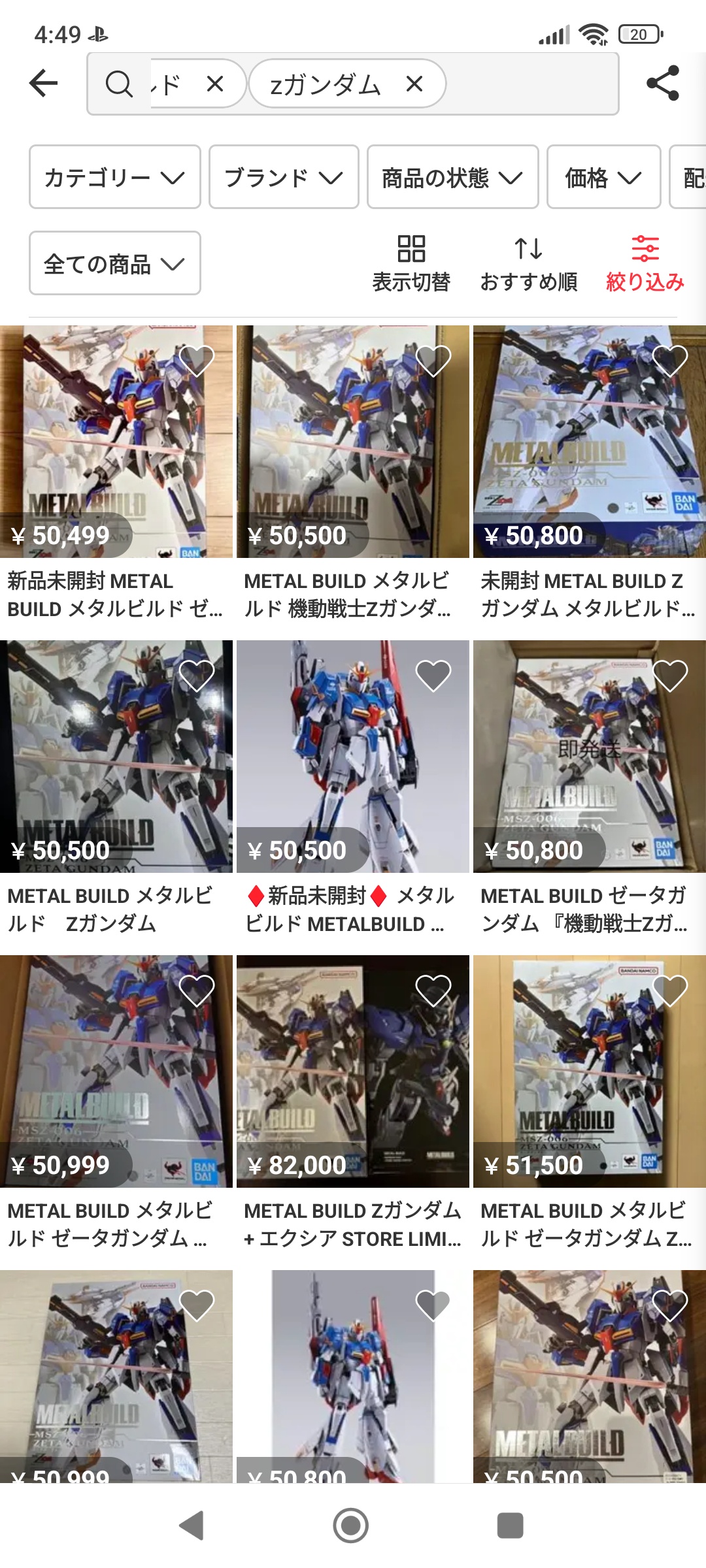Like the ¥82,000 listing

pos(433,990)
